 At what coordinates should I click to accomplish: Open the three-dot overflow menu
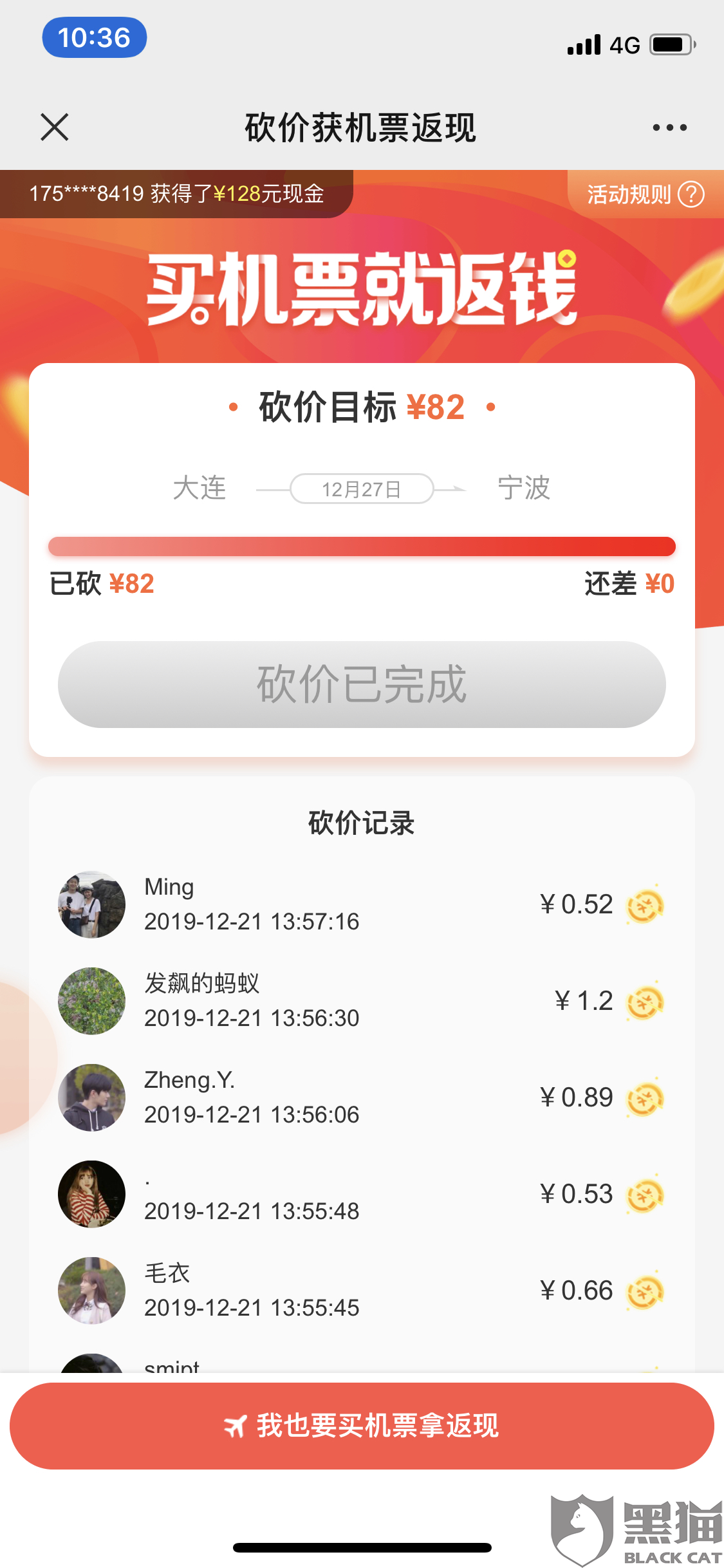click(669, 127)
